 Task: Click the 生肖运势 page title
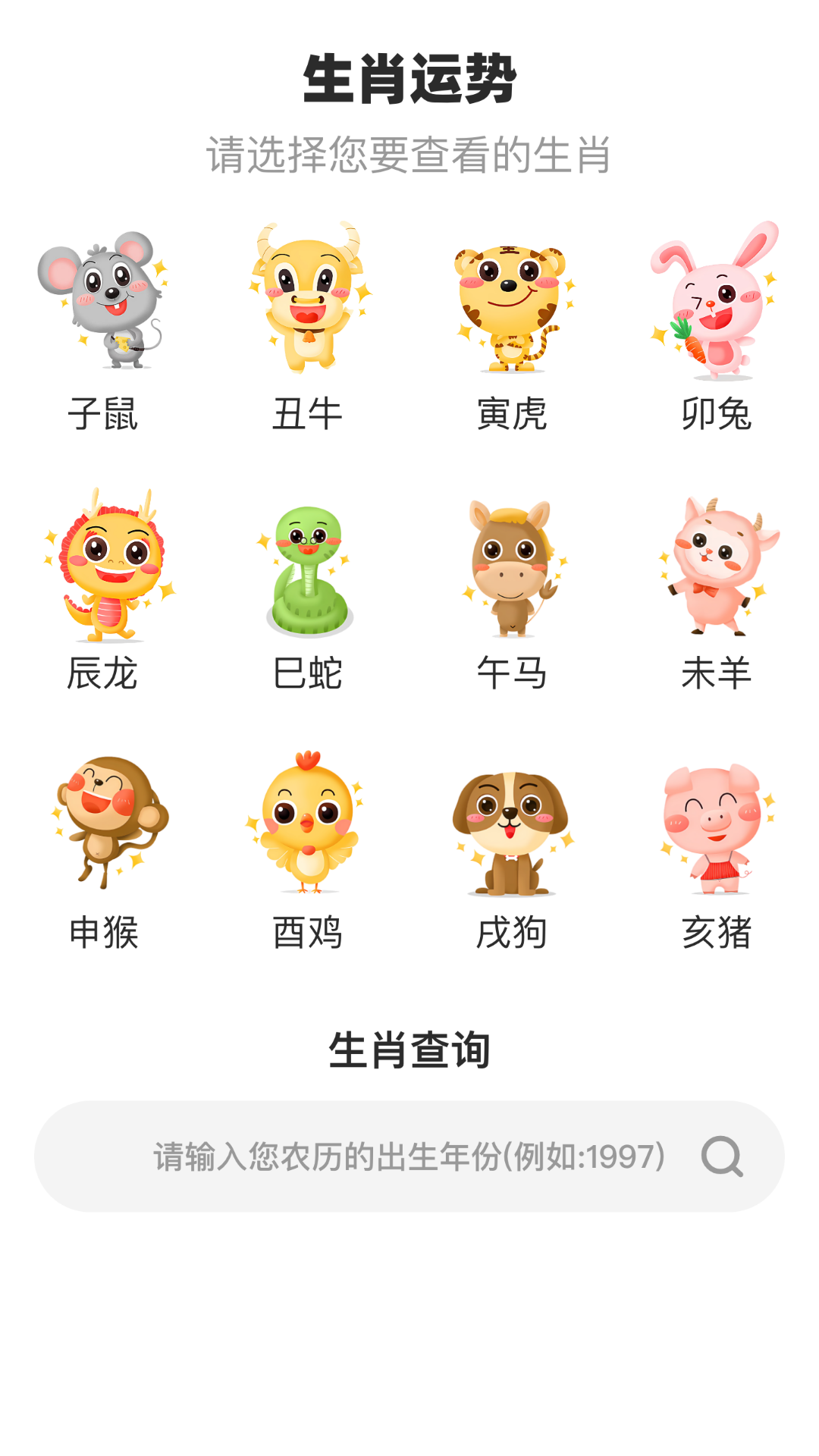point(409,79)
